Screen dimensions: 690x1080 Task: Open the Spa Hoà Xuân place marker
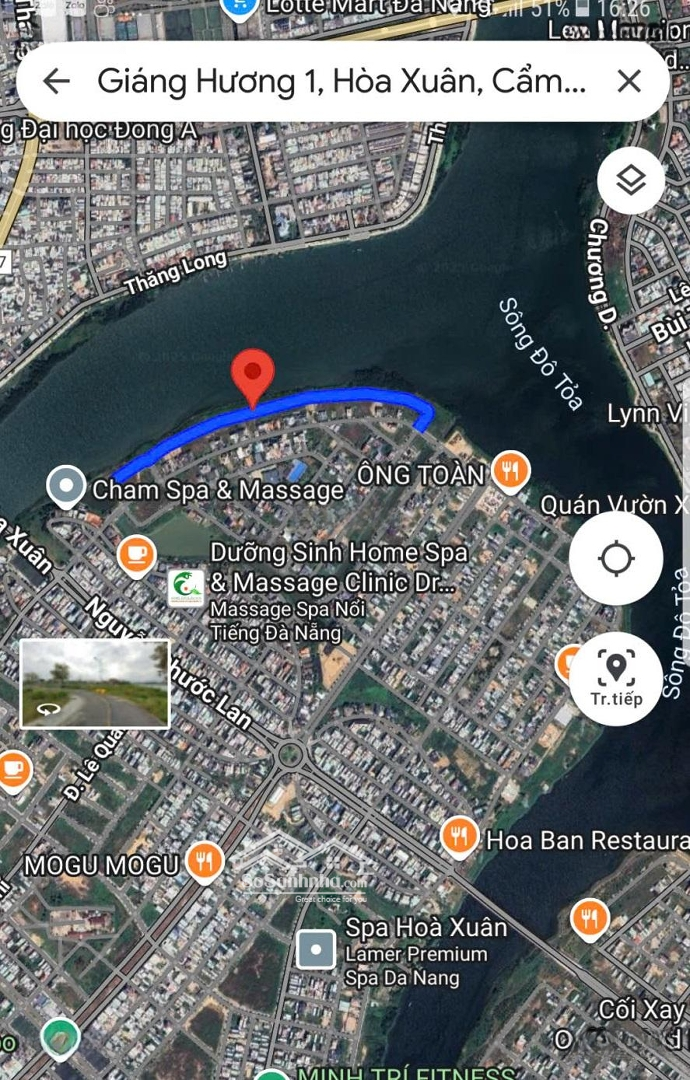pos(317,949)
